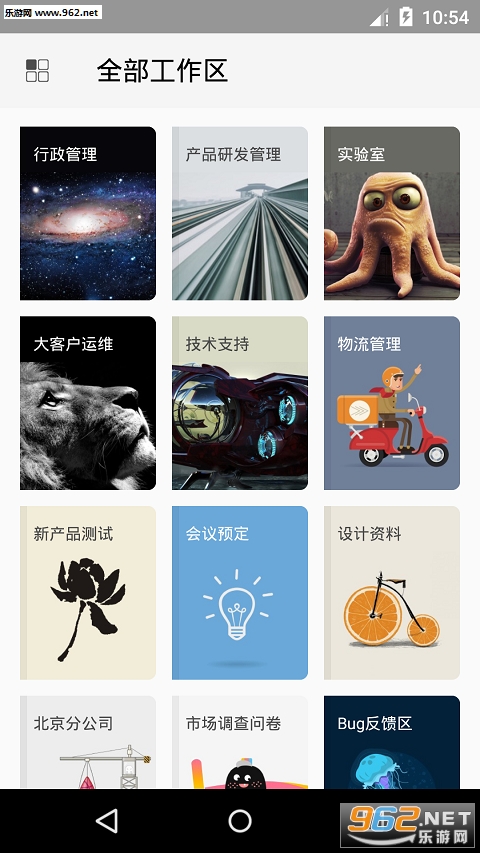Image resolution: width=480 pixels, height=853 pixels.
Task: Open the 物流管理 workspace
Action: tap(392, 403)
